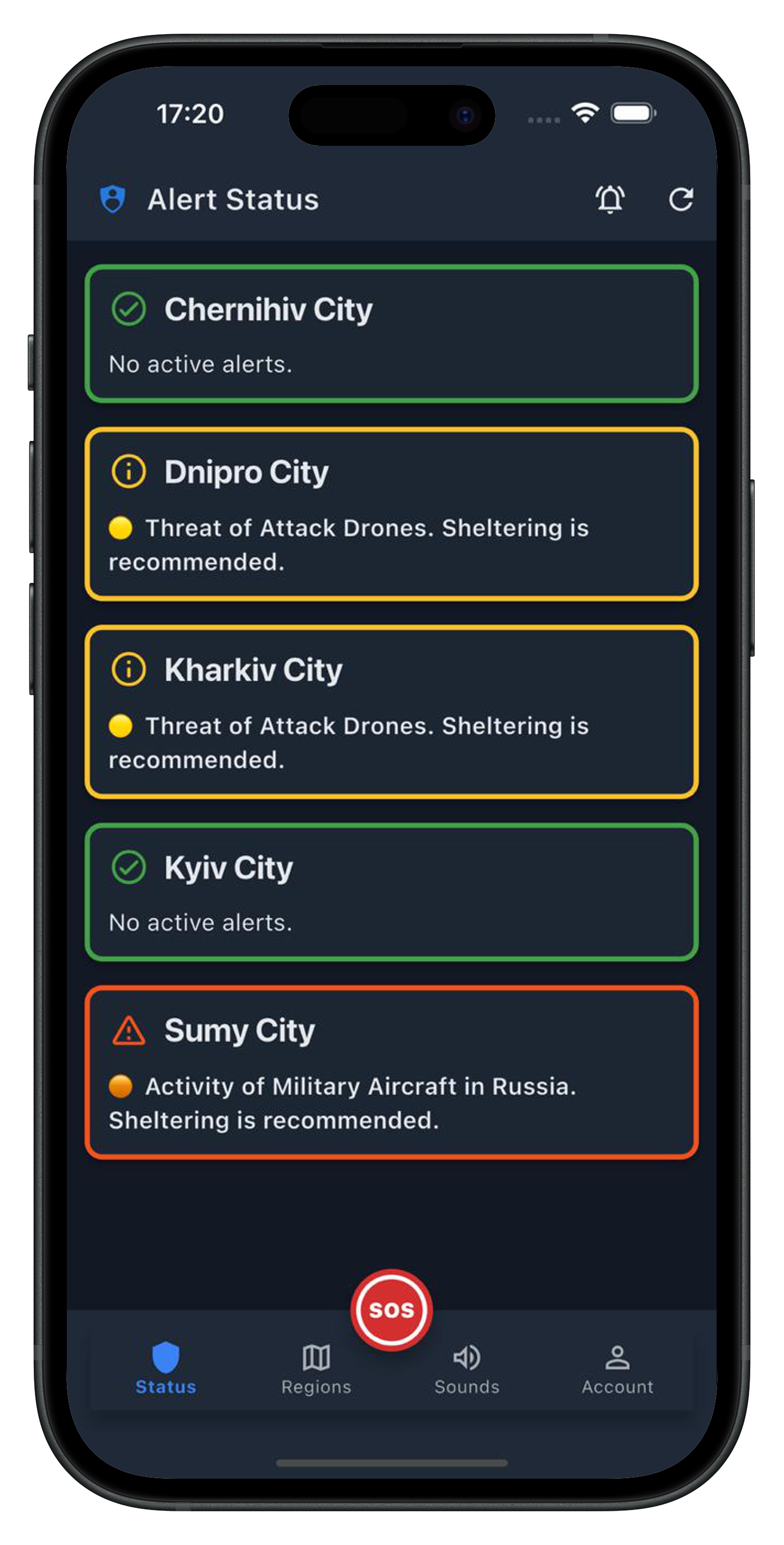The image size is (784, 1545).
Task: Open the Dnipro City alert card
Action: (x=392, y=513)
